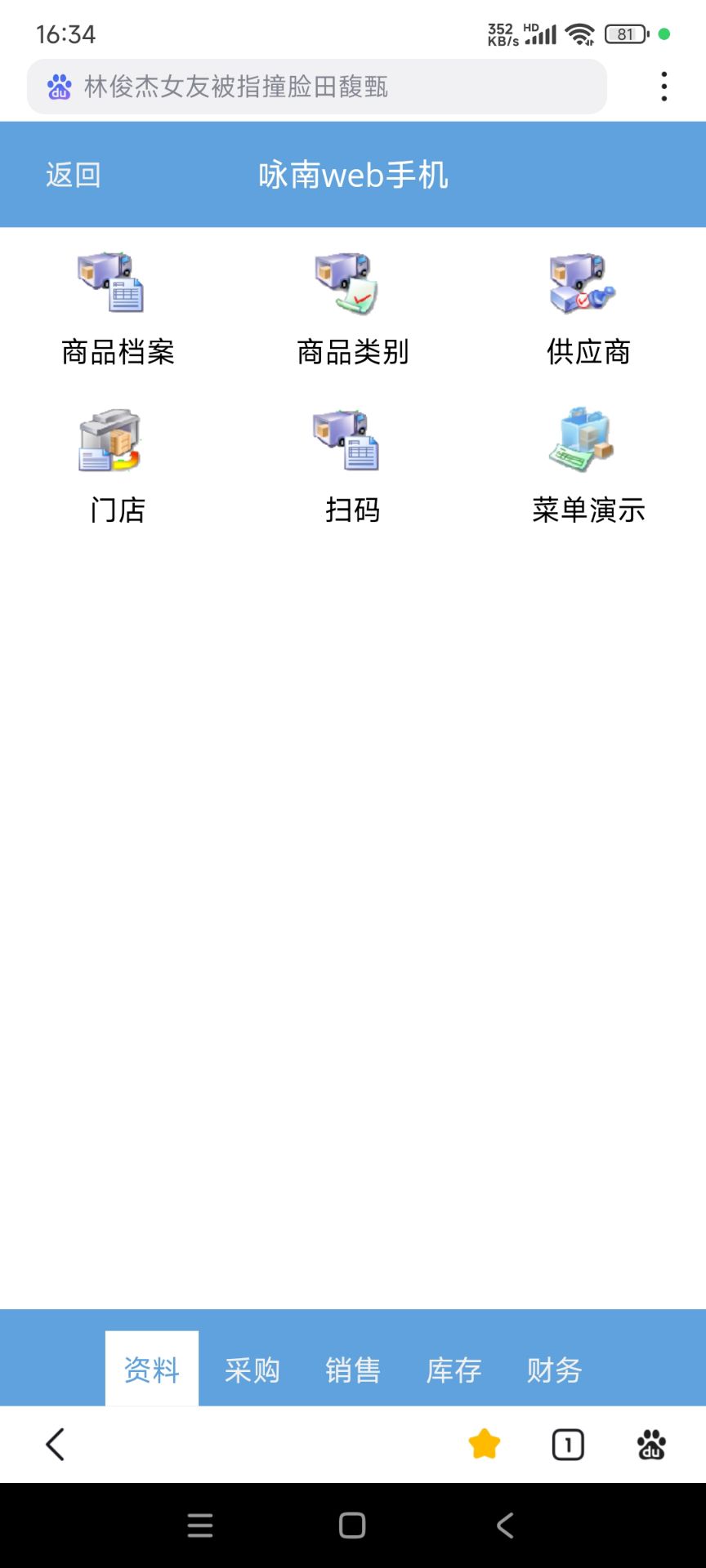Viewport: 706px width, 1568px height.
Task: Check the battery indicator showing 81
Action: [619, 33]
